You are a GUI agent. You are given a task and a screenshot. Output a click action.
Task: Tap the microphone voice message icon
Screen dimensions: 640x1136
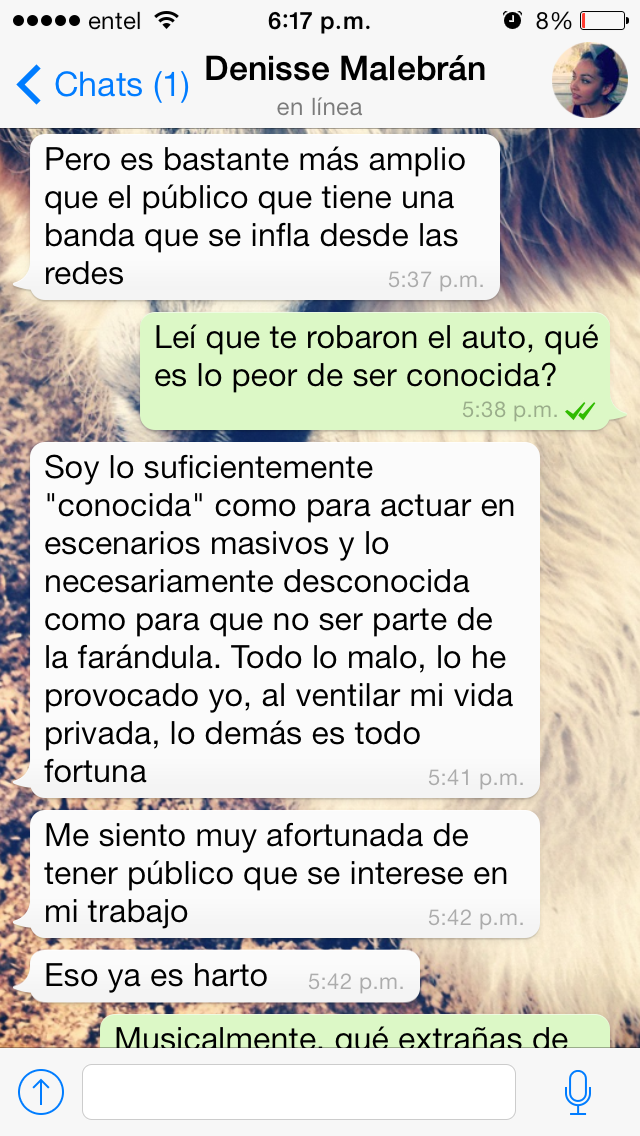point(577,1091)
